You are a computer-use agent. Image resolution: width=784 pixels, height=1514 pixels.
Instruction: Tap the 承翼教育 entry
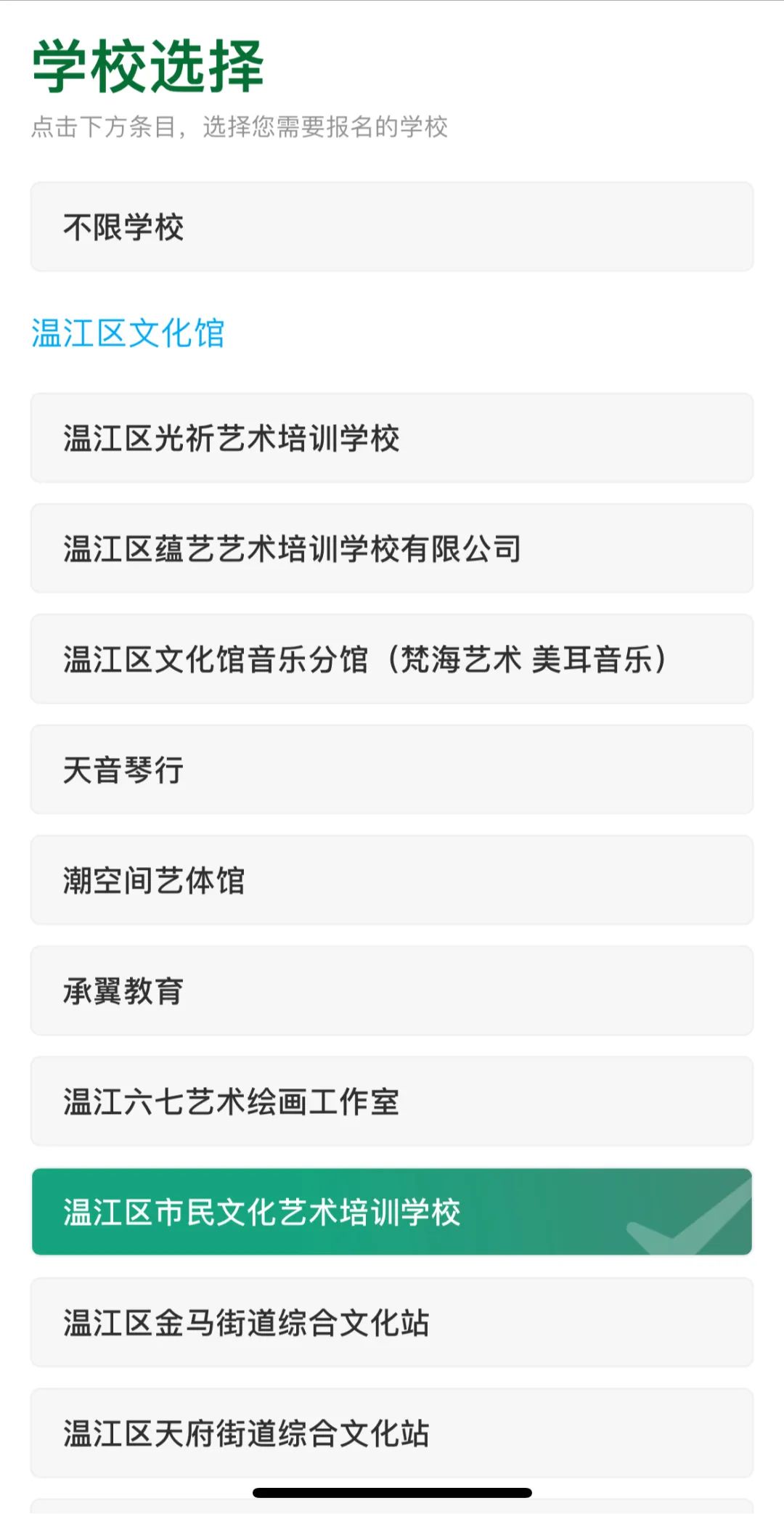(x=391, y=990)
